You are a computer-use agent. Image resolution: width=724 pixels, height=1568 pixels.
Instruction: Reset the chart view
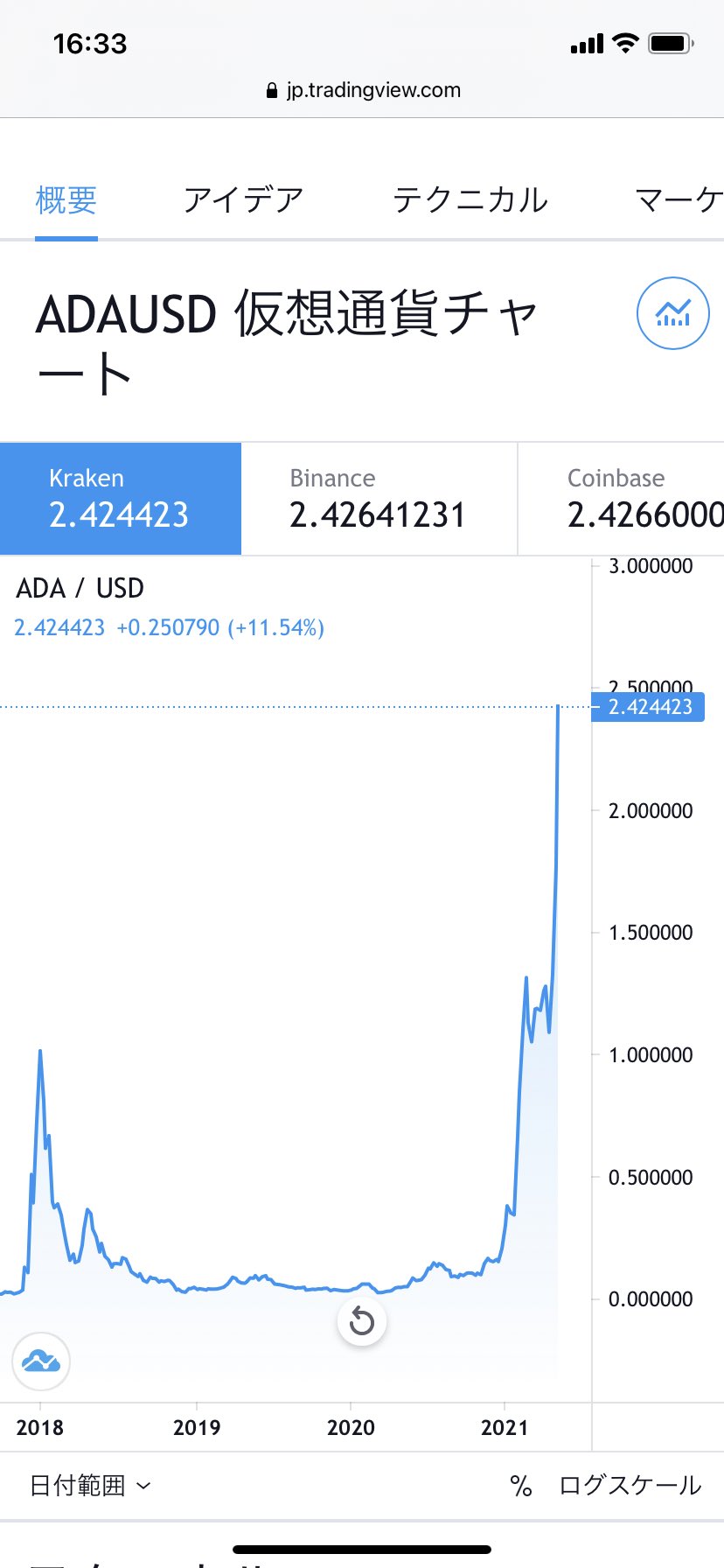coord(361,1321)
